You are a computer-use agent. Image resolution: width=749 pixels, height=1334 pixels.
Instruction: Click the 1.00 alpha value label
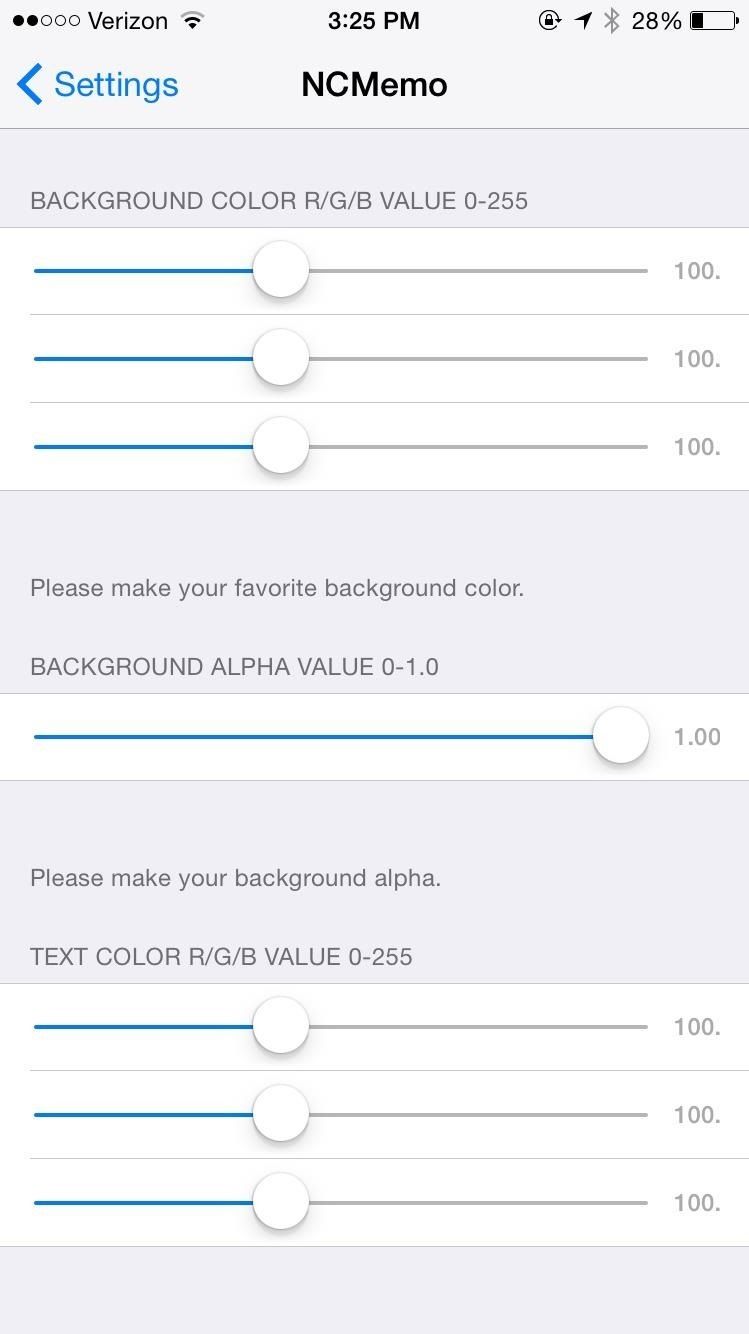(696, 736)
